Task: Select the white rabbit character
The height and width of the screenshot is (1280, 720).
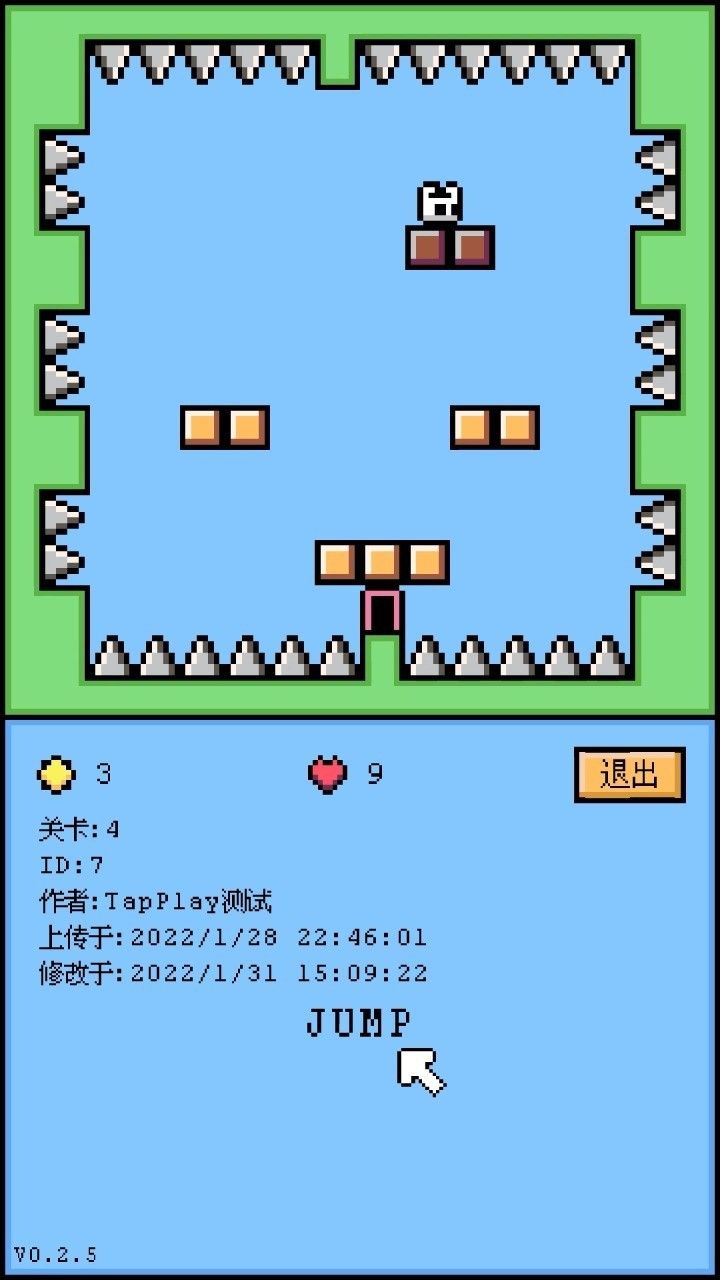Action: 442,203
